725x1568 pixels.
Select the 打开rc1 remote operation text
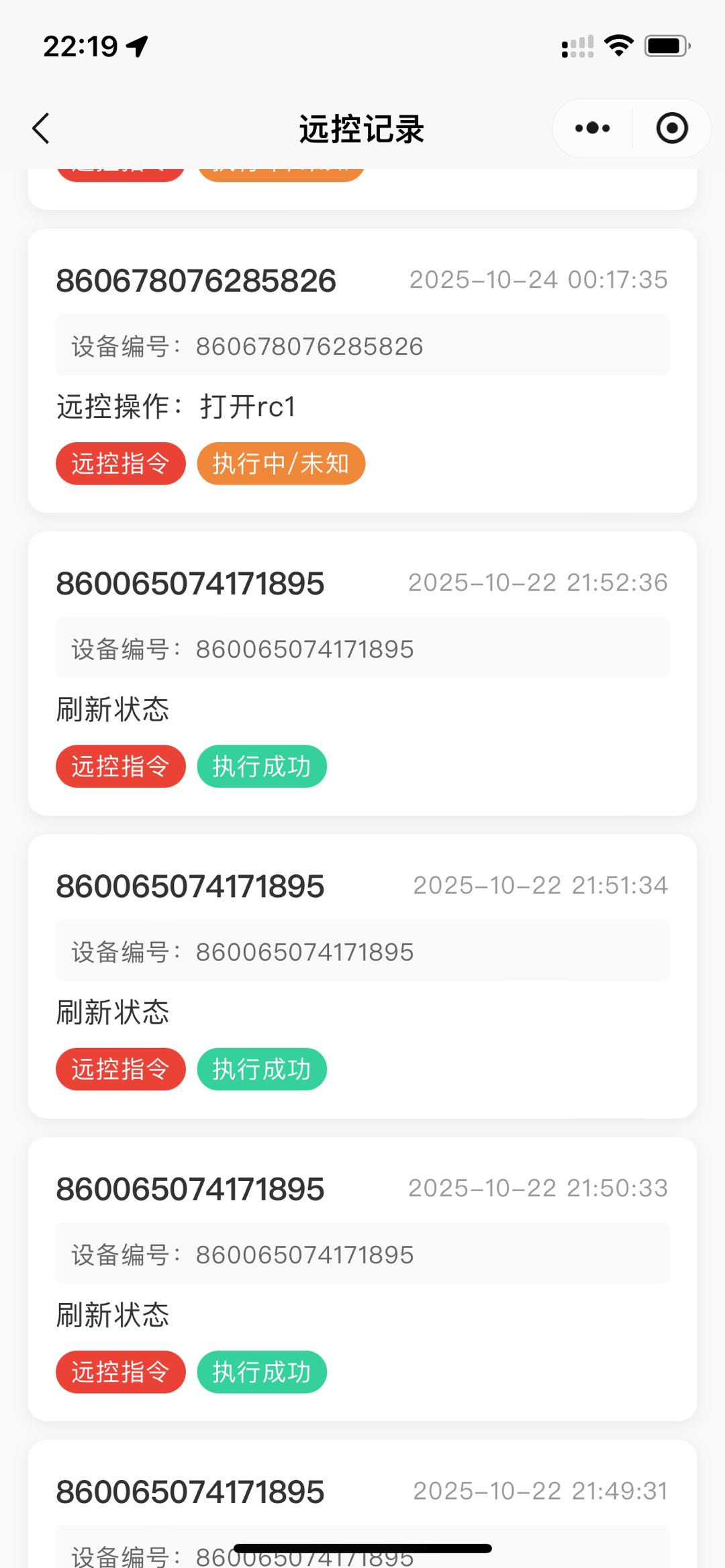[248, 405]
